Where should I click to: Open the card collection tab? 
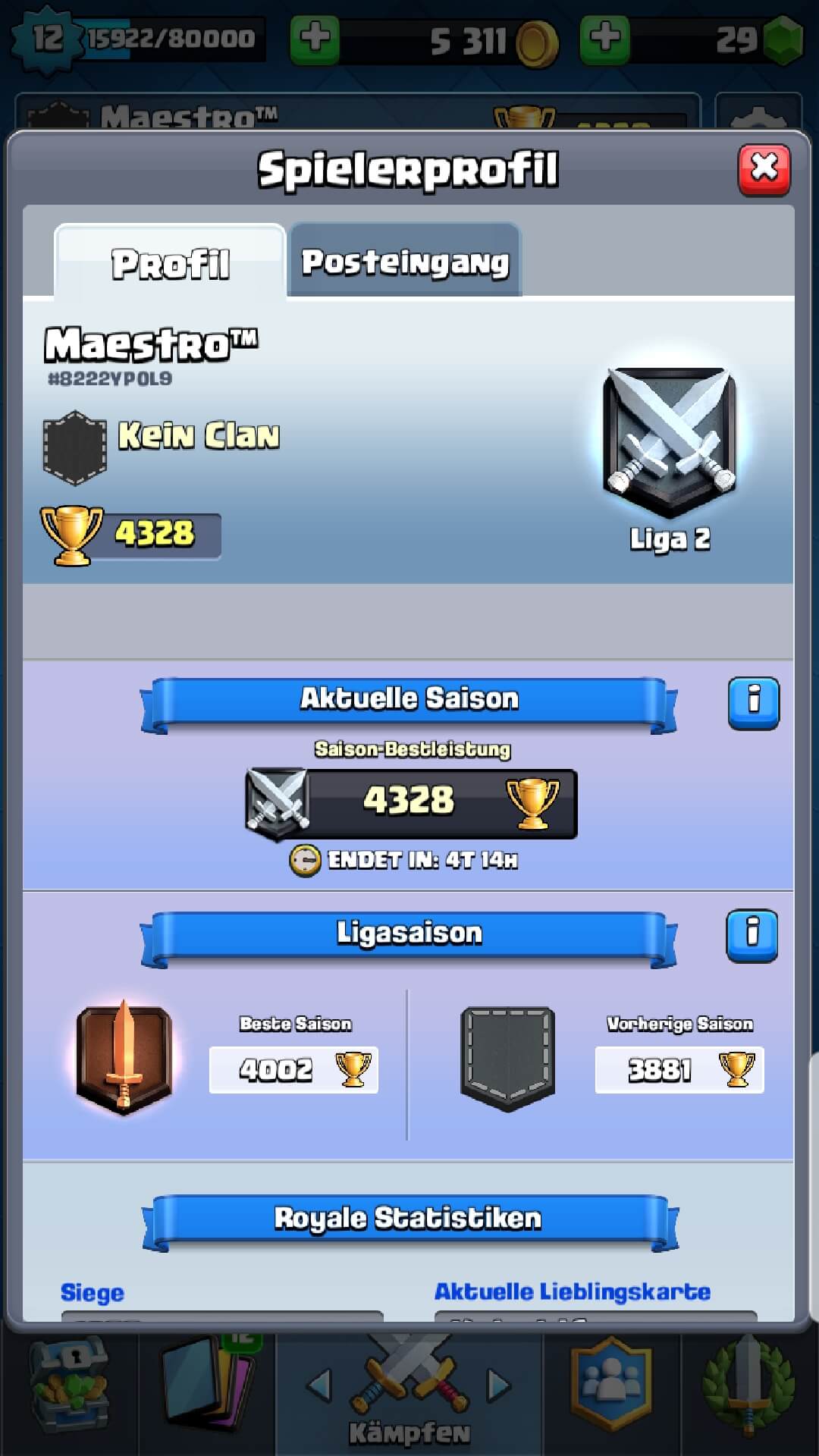tap(206, 1388)
